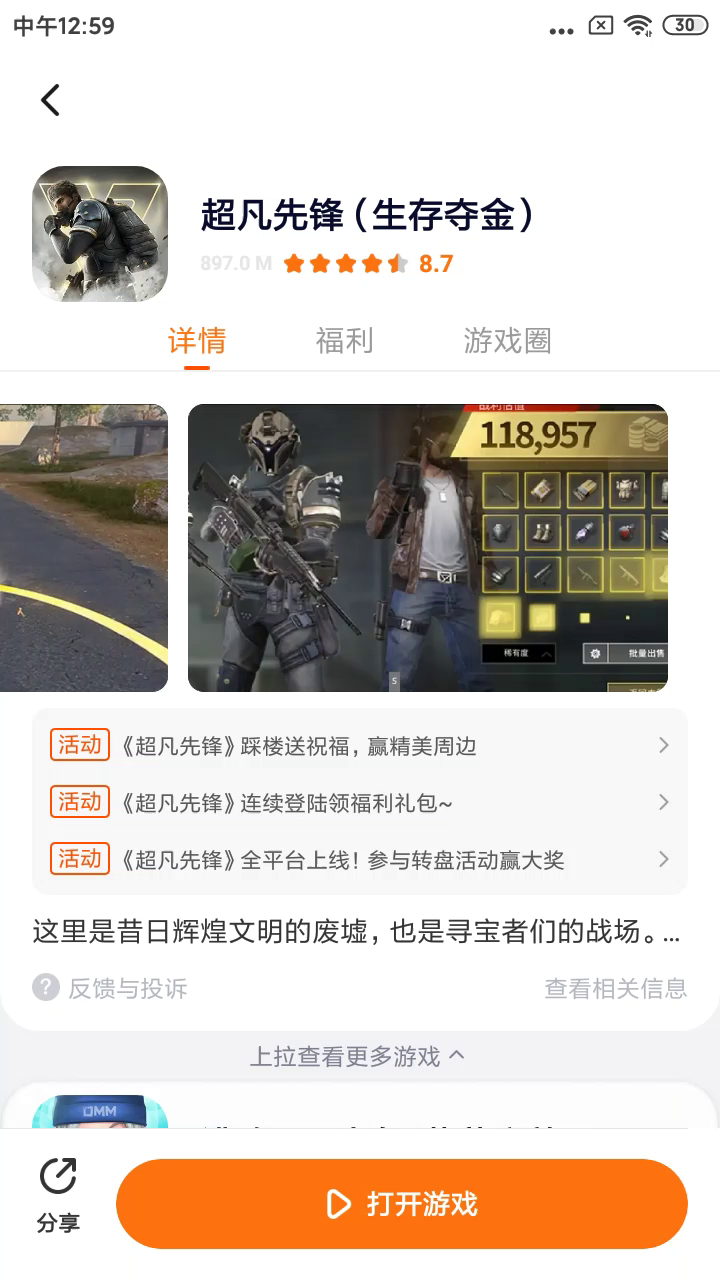Open activity 全平台上线 转盘活动
This screenshot has height=1280, width=720.
360,859
